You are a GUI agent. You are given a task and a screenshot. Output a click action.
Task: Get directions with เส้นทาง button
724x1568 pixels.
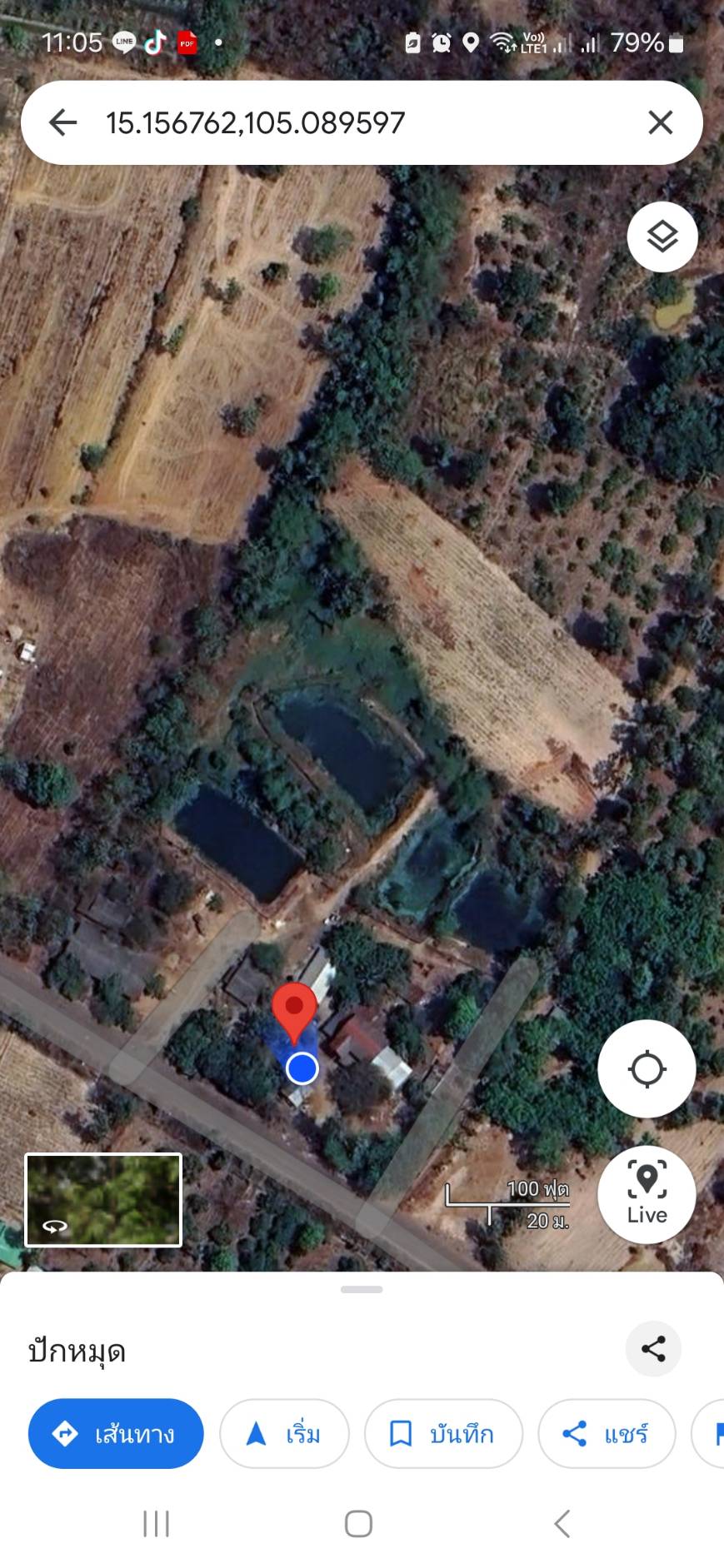point(116,1433)
